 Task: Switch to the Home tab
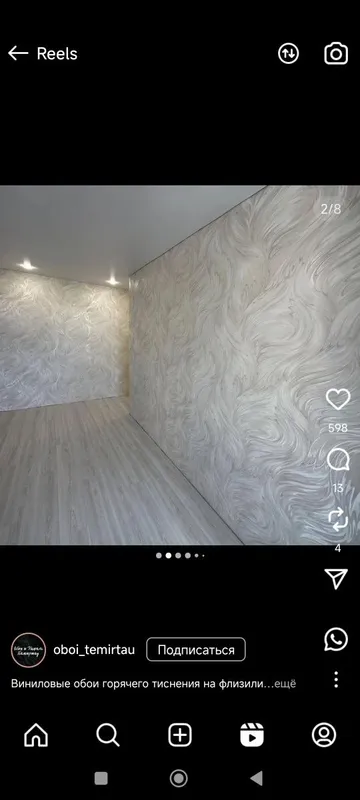[36, 736]
